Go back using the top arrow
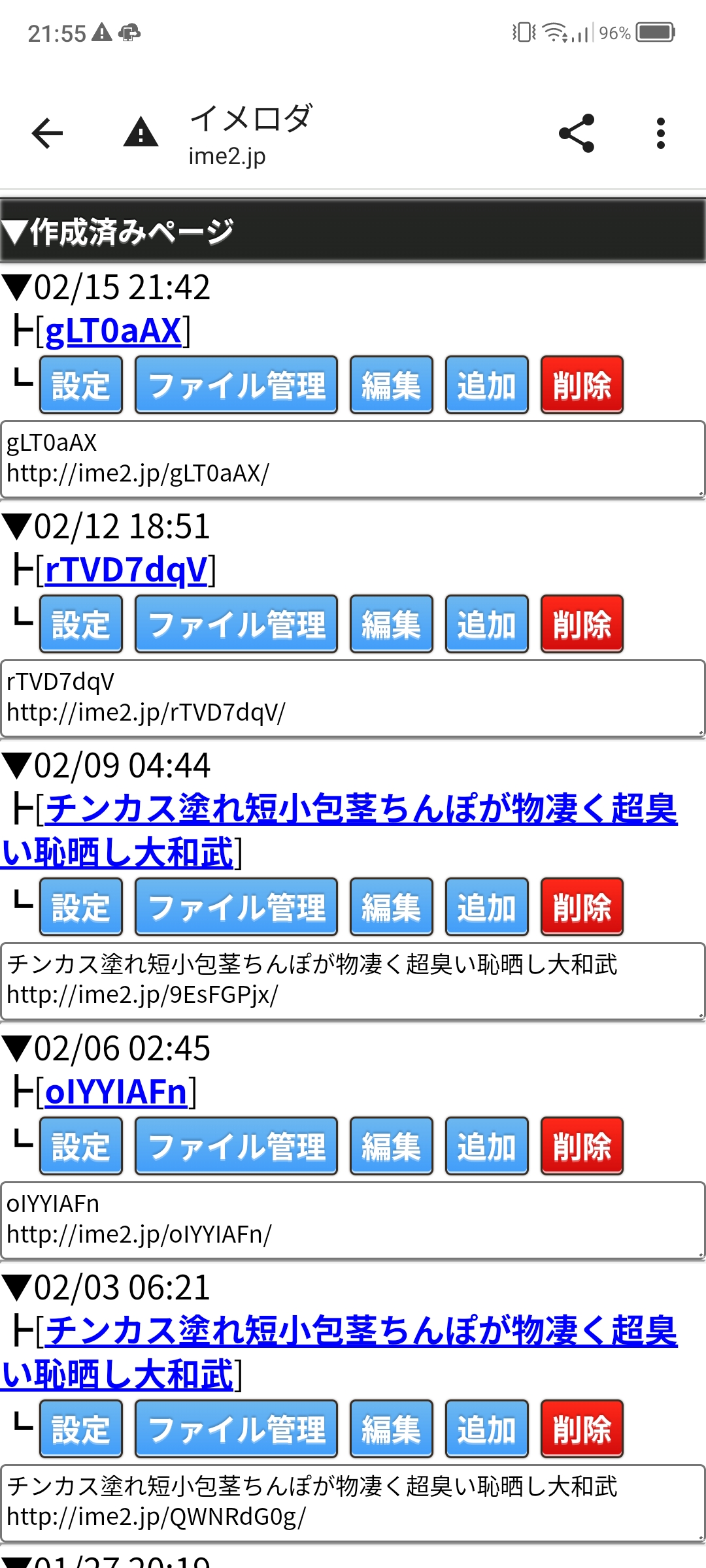This screenshot has height=1568, width=706. (47, 134)
